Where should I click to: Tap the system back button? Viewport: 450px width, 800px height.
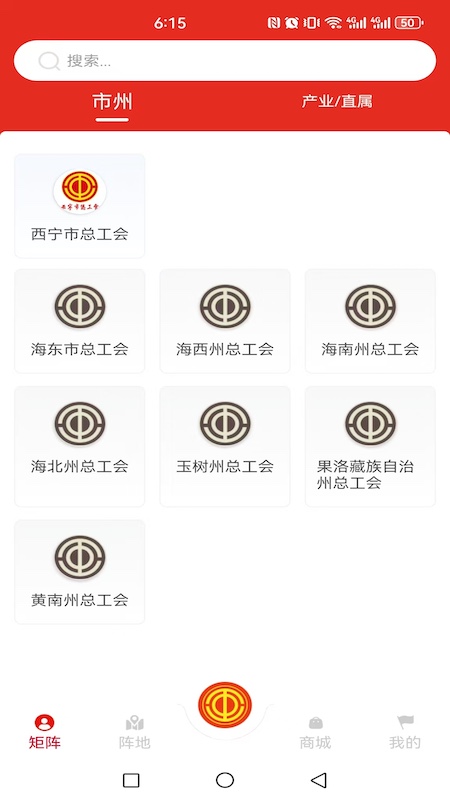tap(318, 780)
